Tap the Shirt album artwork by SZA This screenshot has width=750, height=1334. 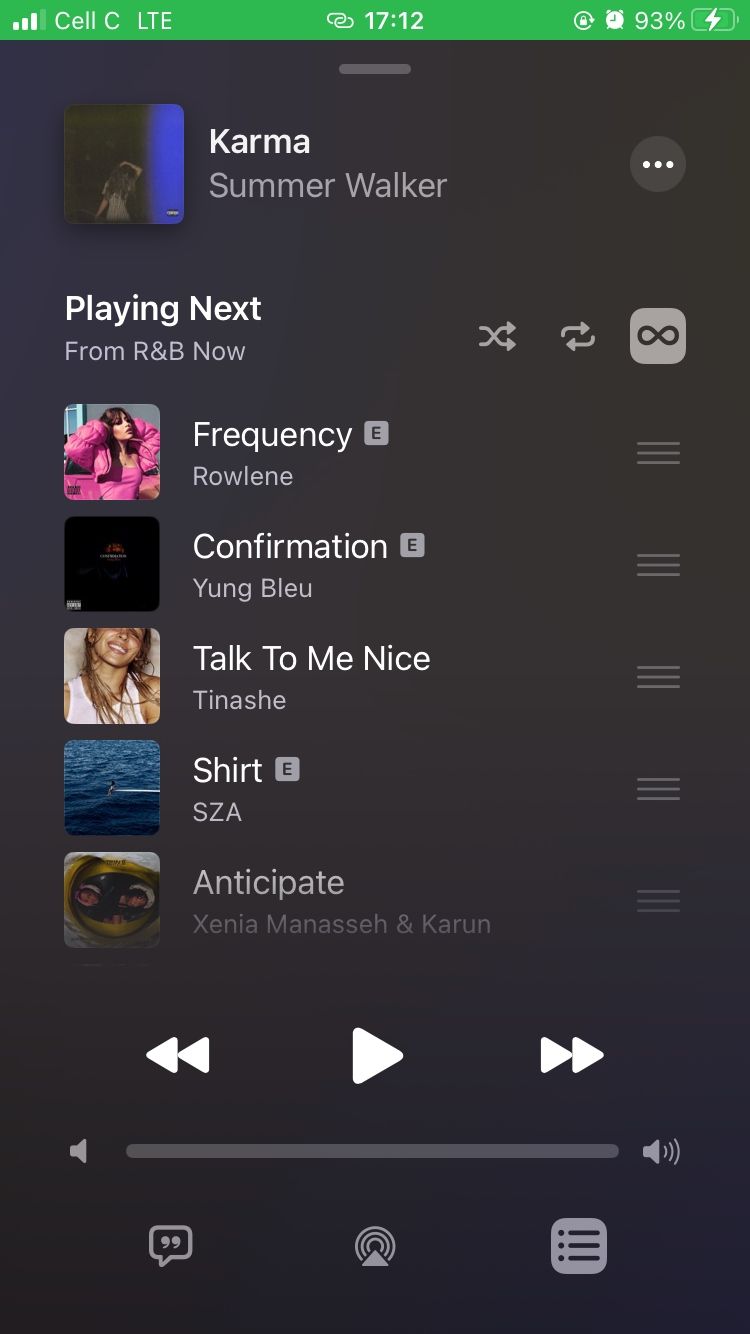(x=111, y=788)
